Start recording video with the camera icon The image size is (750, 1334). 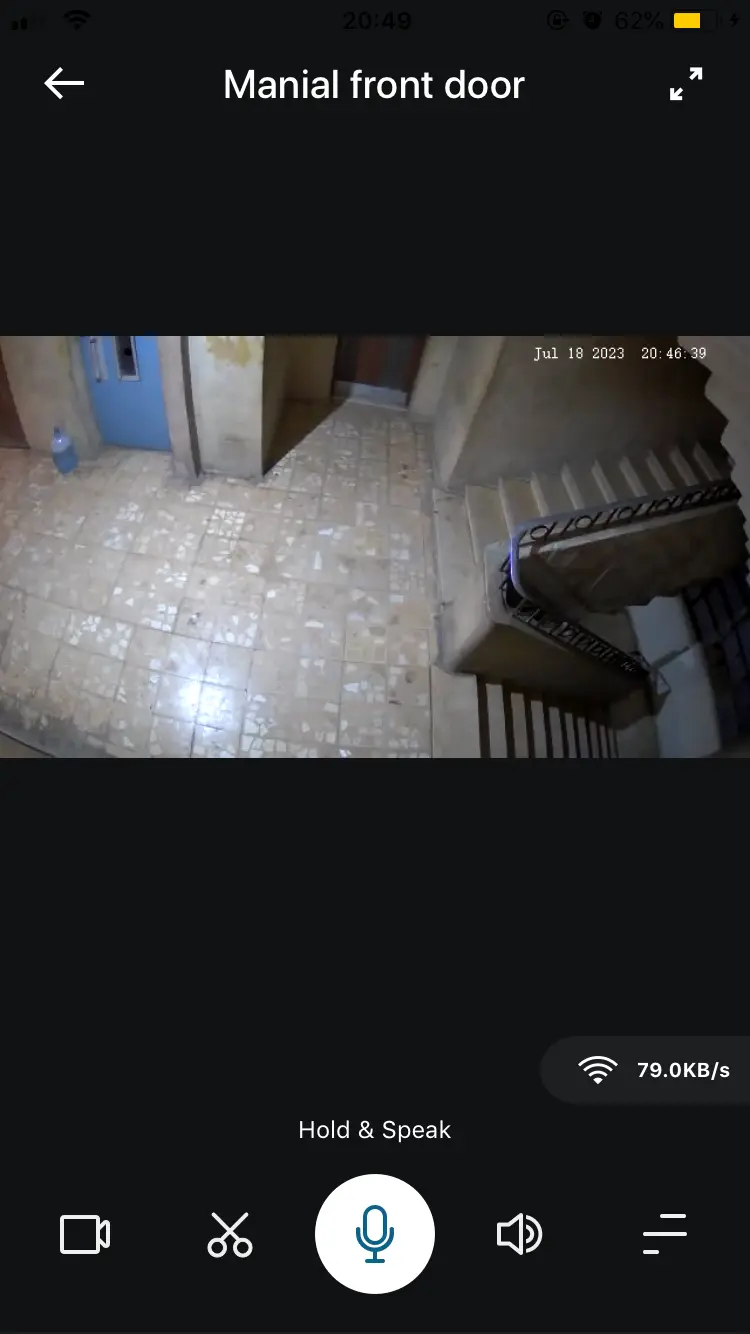coord(85,1234)
